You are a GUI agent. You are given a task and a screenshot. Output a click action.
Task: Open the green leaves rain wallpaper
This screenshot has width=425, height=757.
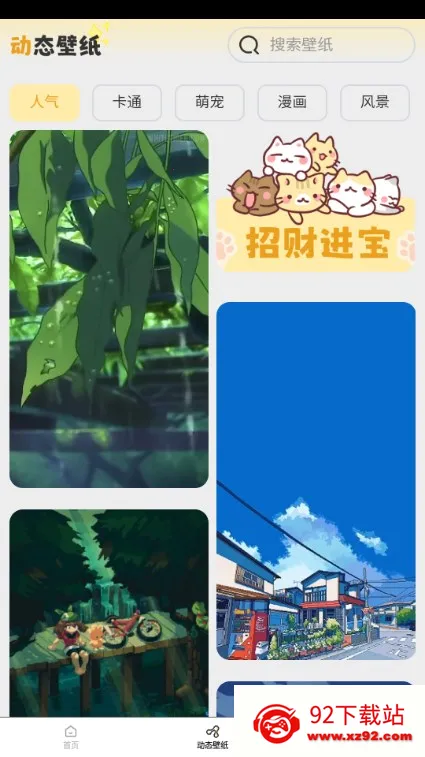click(109, 309)
